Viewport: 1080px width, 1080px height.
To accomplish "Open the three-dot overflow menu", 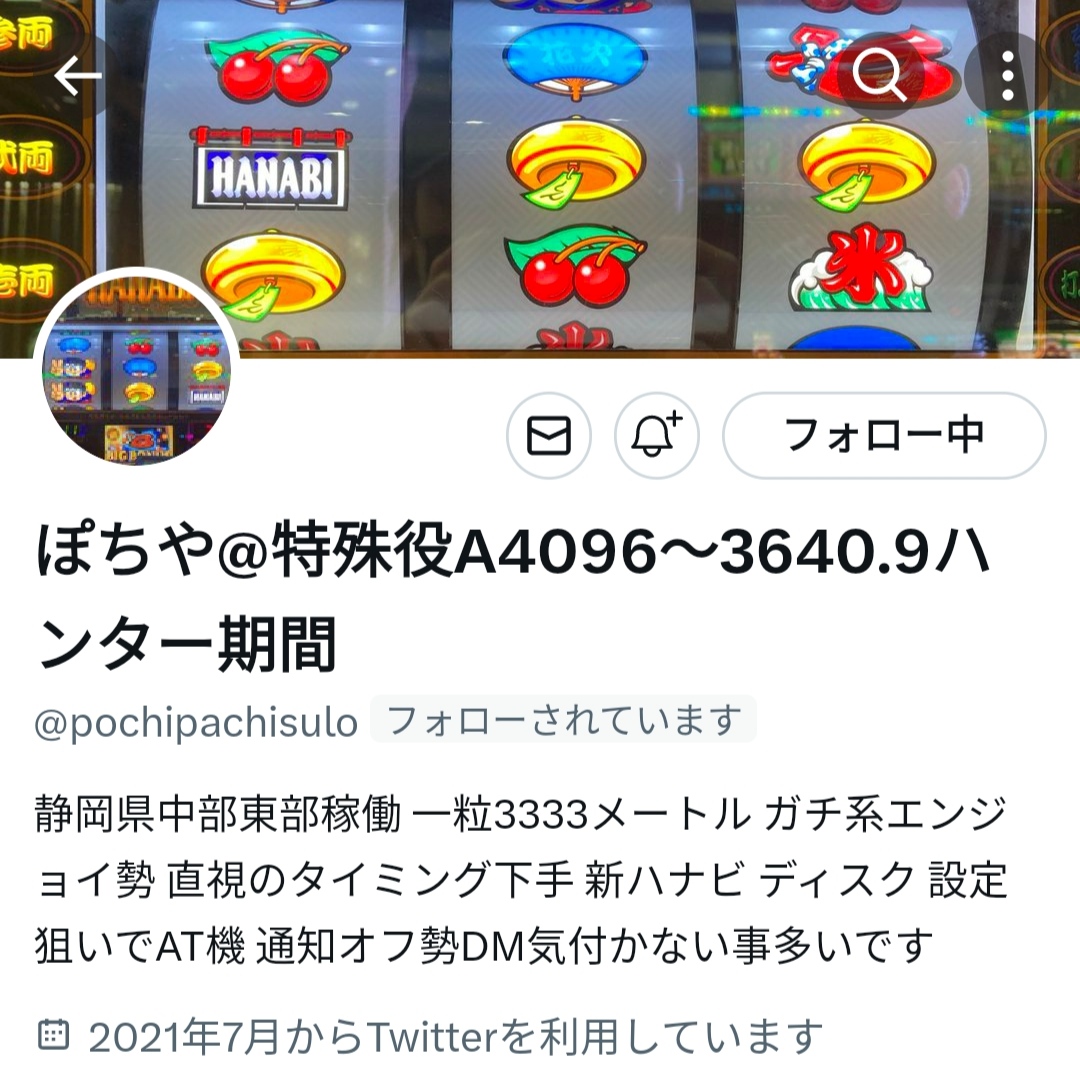I will point(1006,76).
